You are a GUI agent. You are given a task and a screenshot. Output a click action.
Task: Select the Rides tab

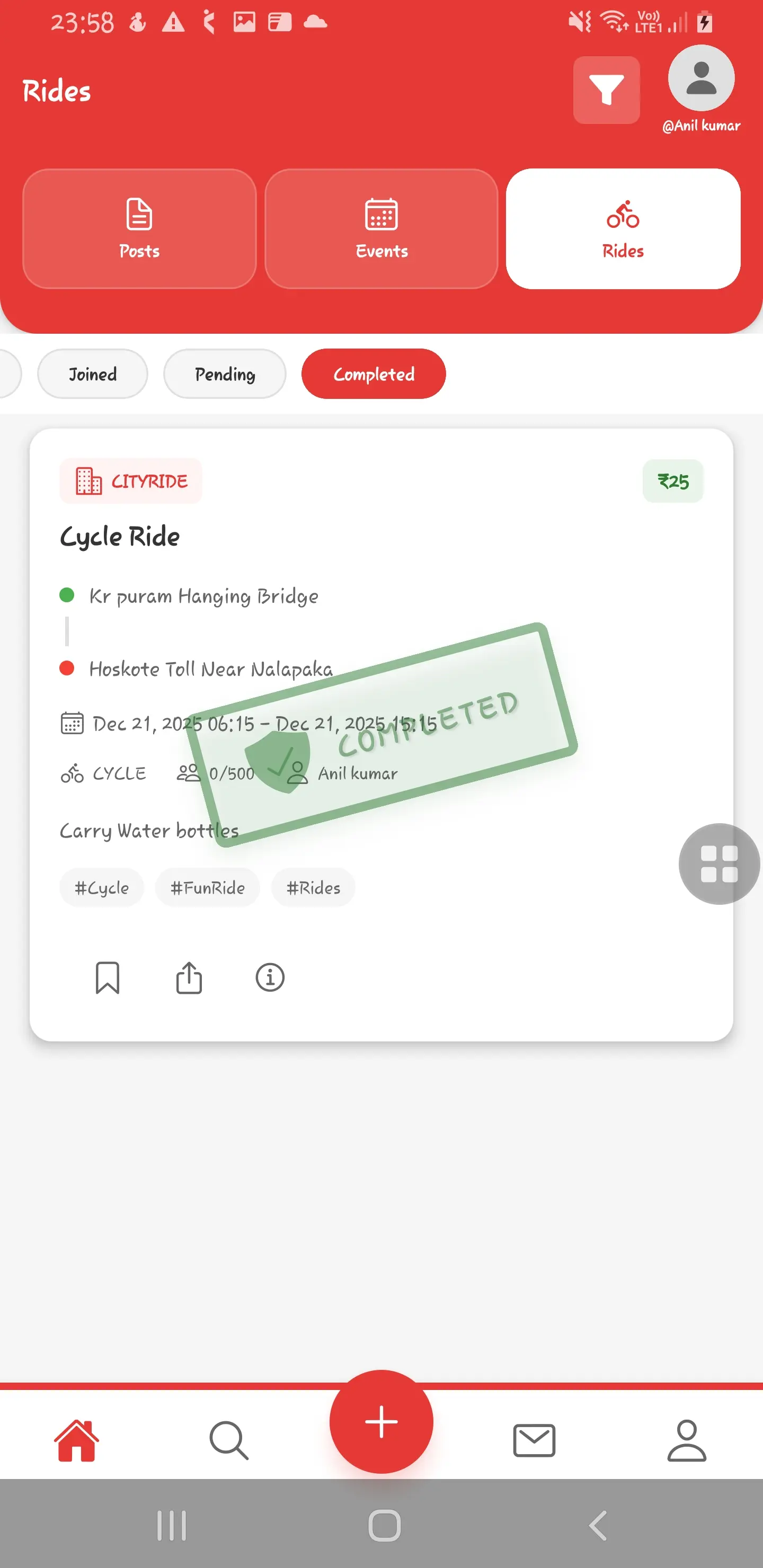623,229
